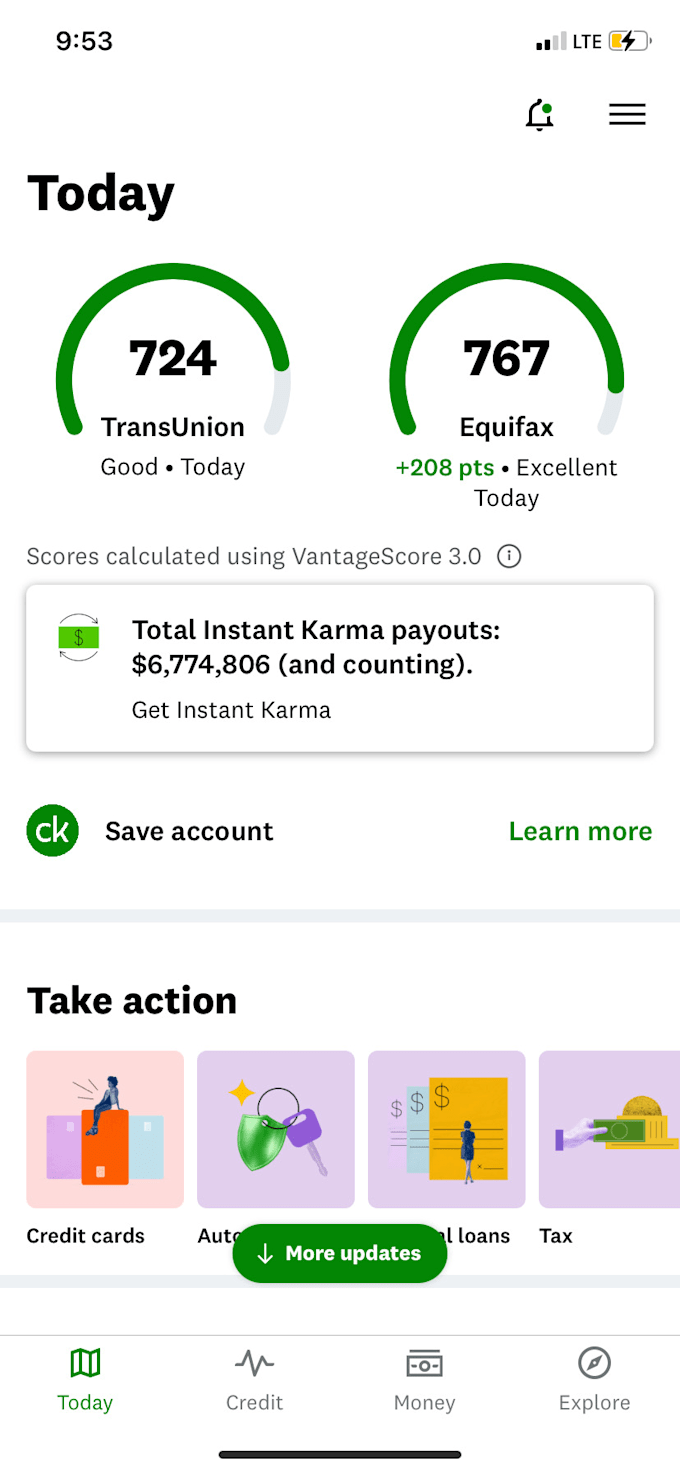This screenshot has height=1472, width=680.
Task: Open the notifications bell
Action: [x=540, y=115]
